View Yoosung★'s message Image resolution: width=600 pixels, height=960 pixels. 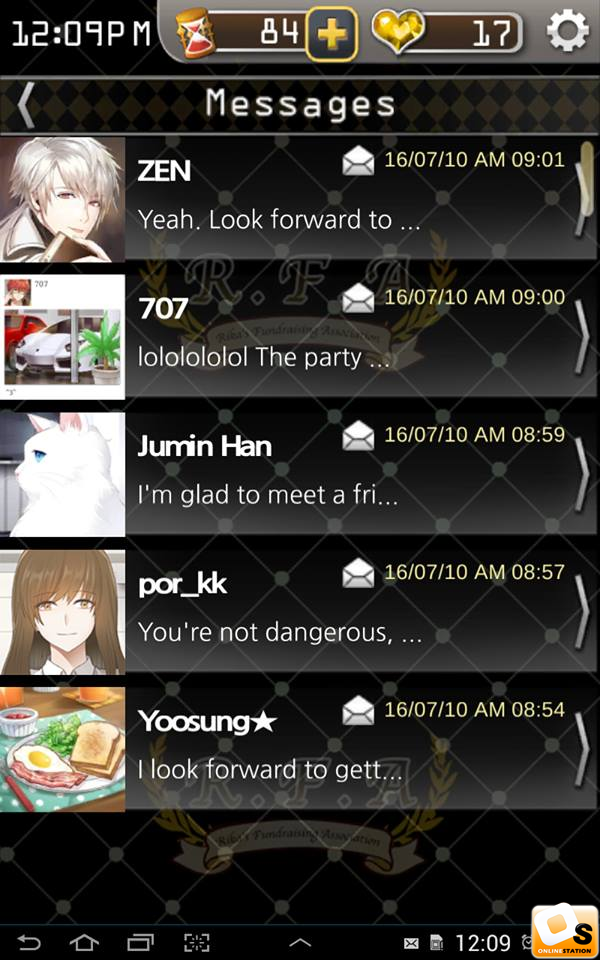[x=300, y=749]
